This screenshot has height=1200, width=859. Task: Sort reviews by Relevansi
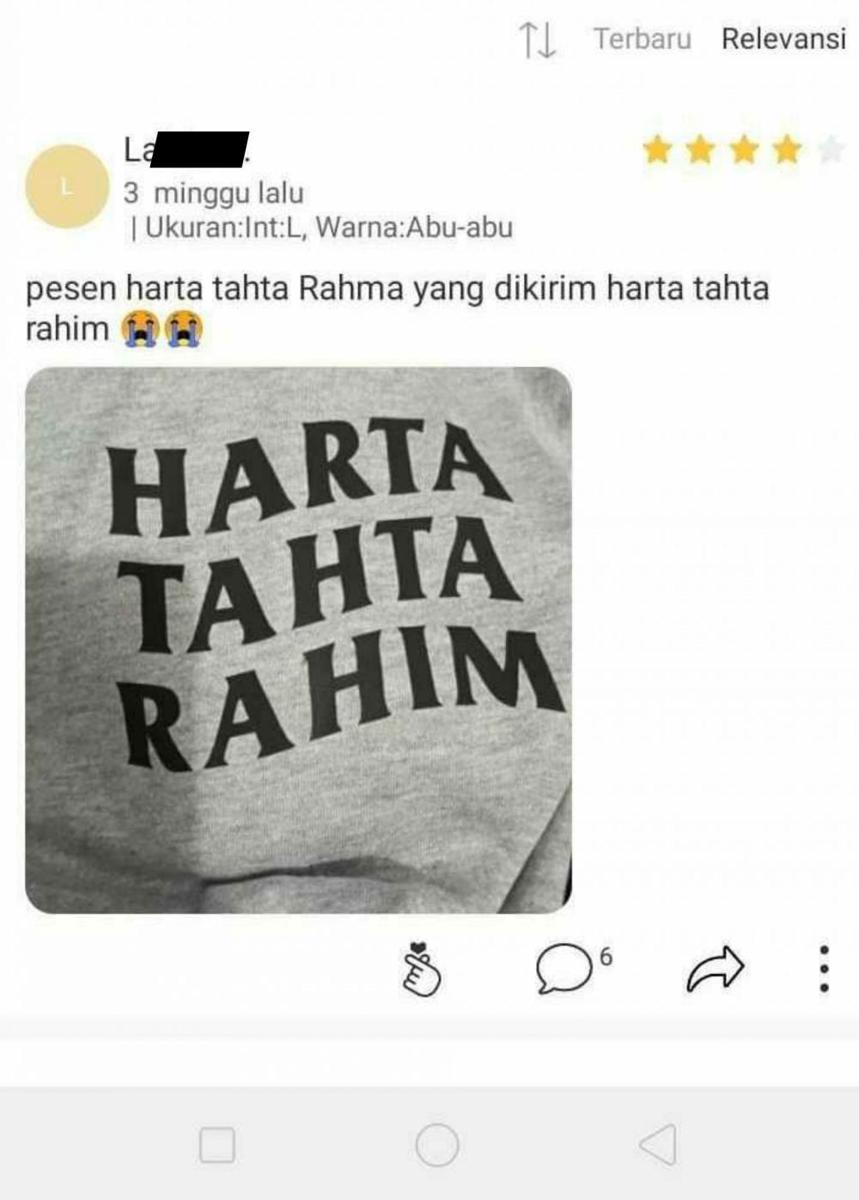[x=783, y=40]
